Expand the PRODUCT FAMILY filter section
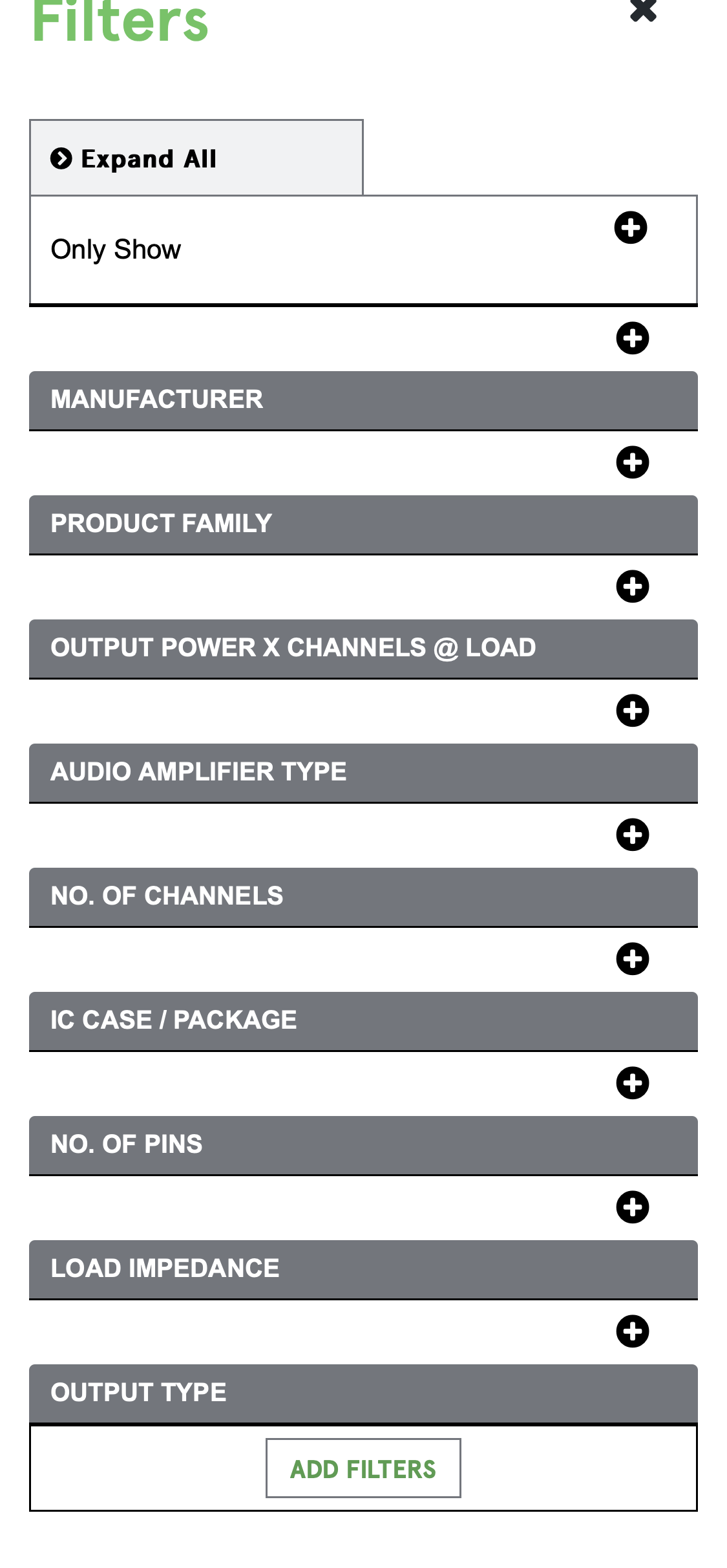 [x=363, y=525]
